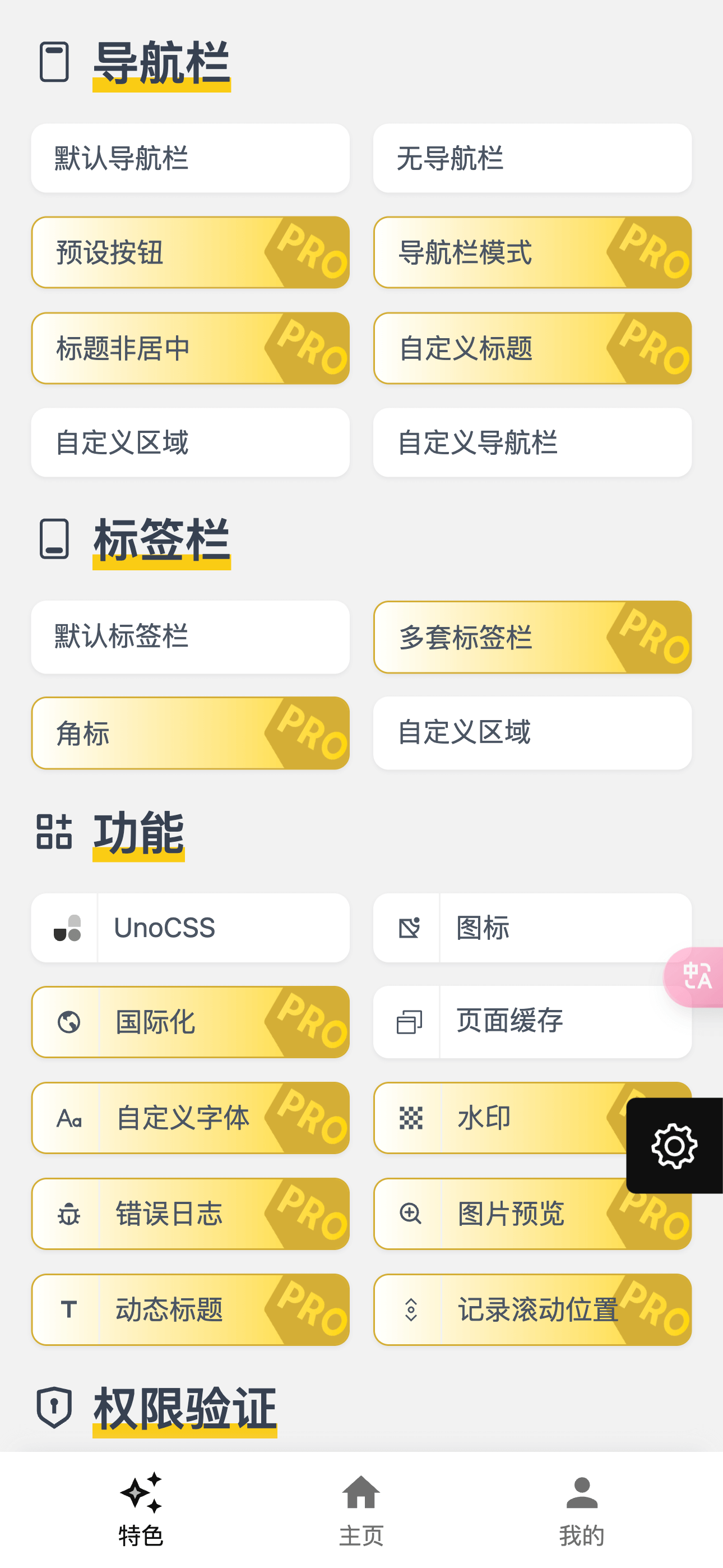The height and width of the screenshot is (1568, 723).
Task: Tap the pink language translate button
Action: coord(696,976)
